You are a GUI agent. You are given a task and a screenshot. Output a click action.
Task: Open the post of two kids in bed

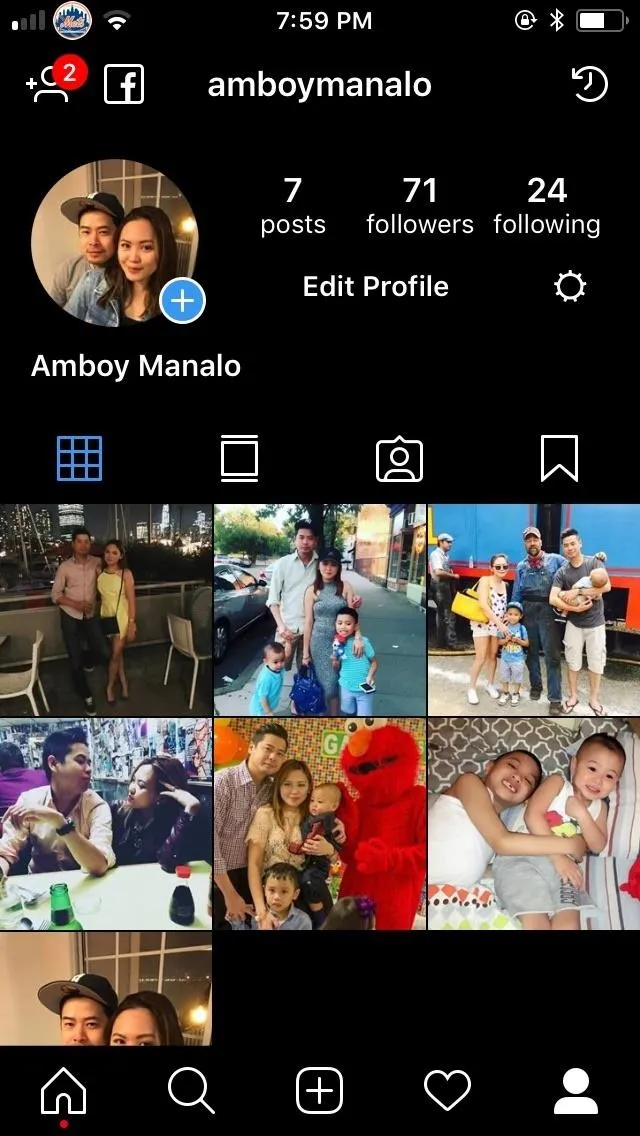click(x=534, y=824)
